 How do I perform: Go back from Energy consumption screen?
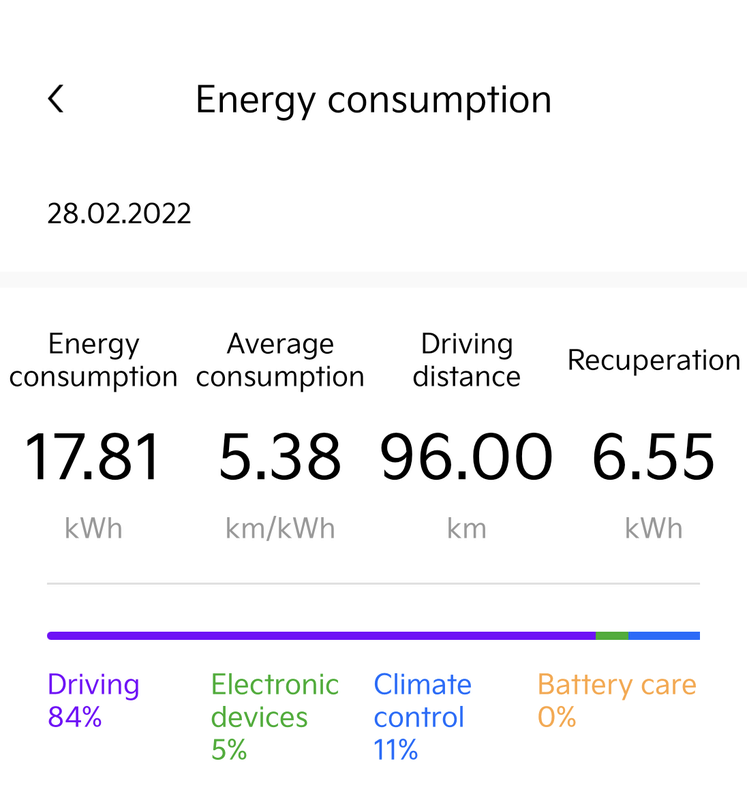click(x=56, y=99)
